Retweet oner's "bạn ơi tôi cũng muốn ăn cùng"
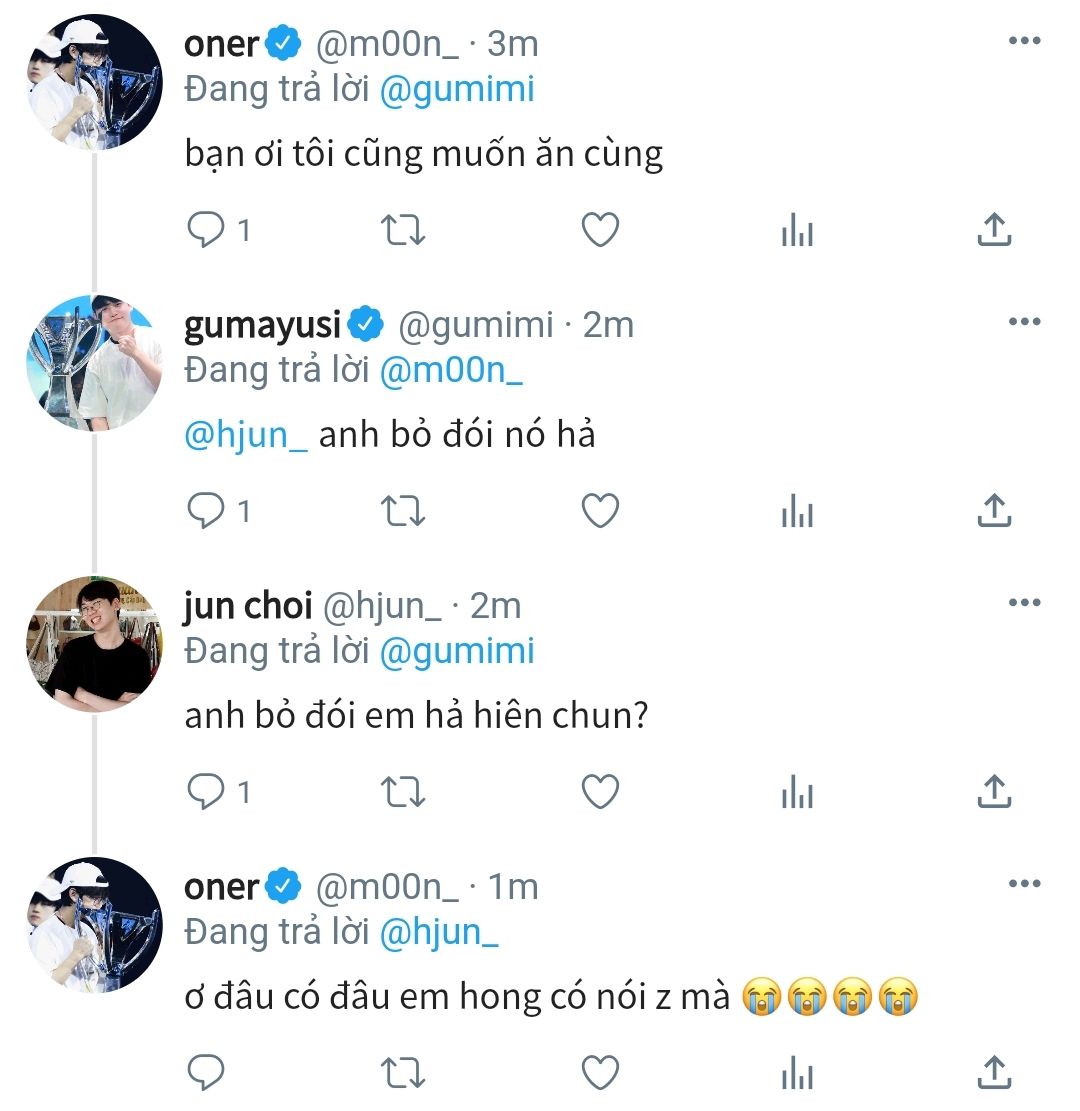1080x1111 pixels. [x=405, y=231]
